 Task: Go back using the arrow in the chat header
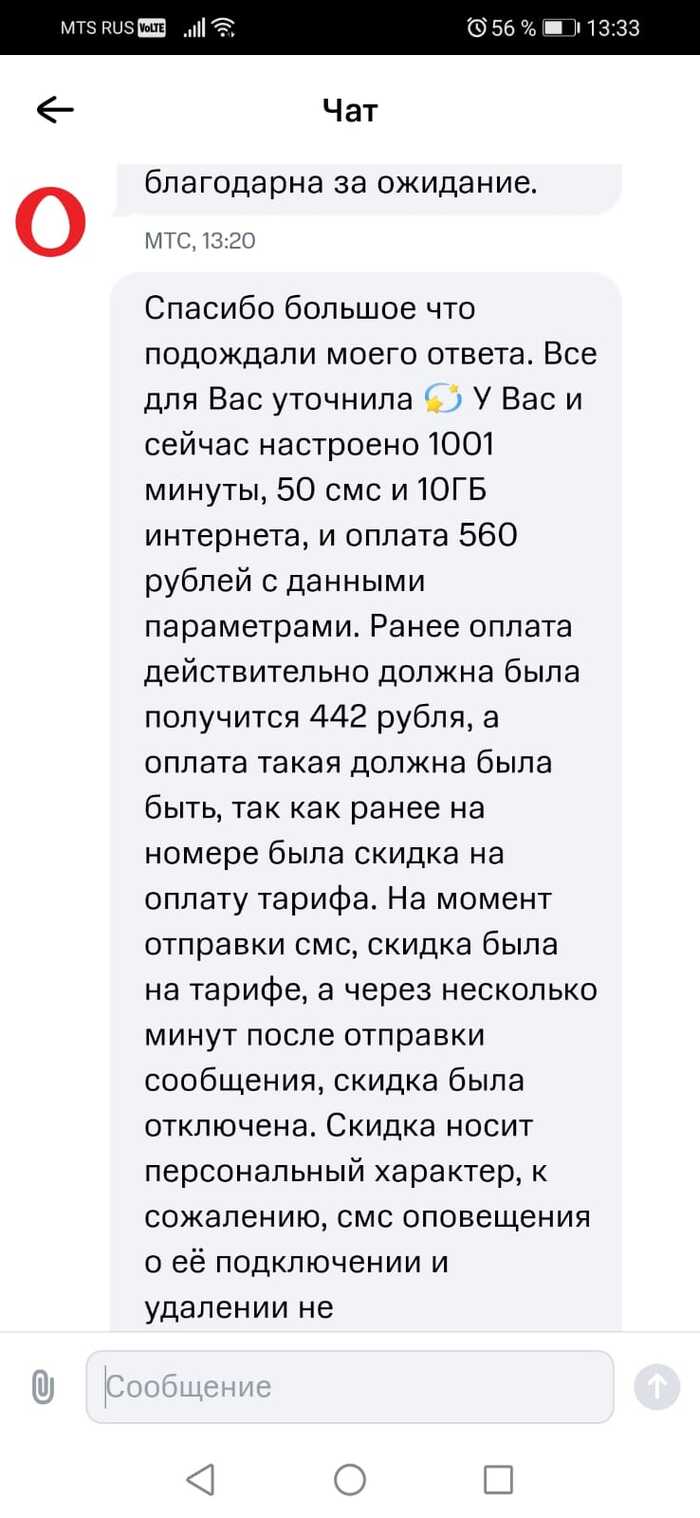(x=55, y=110)
